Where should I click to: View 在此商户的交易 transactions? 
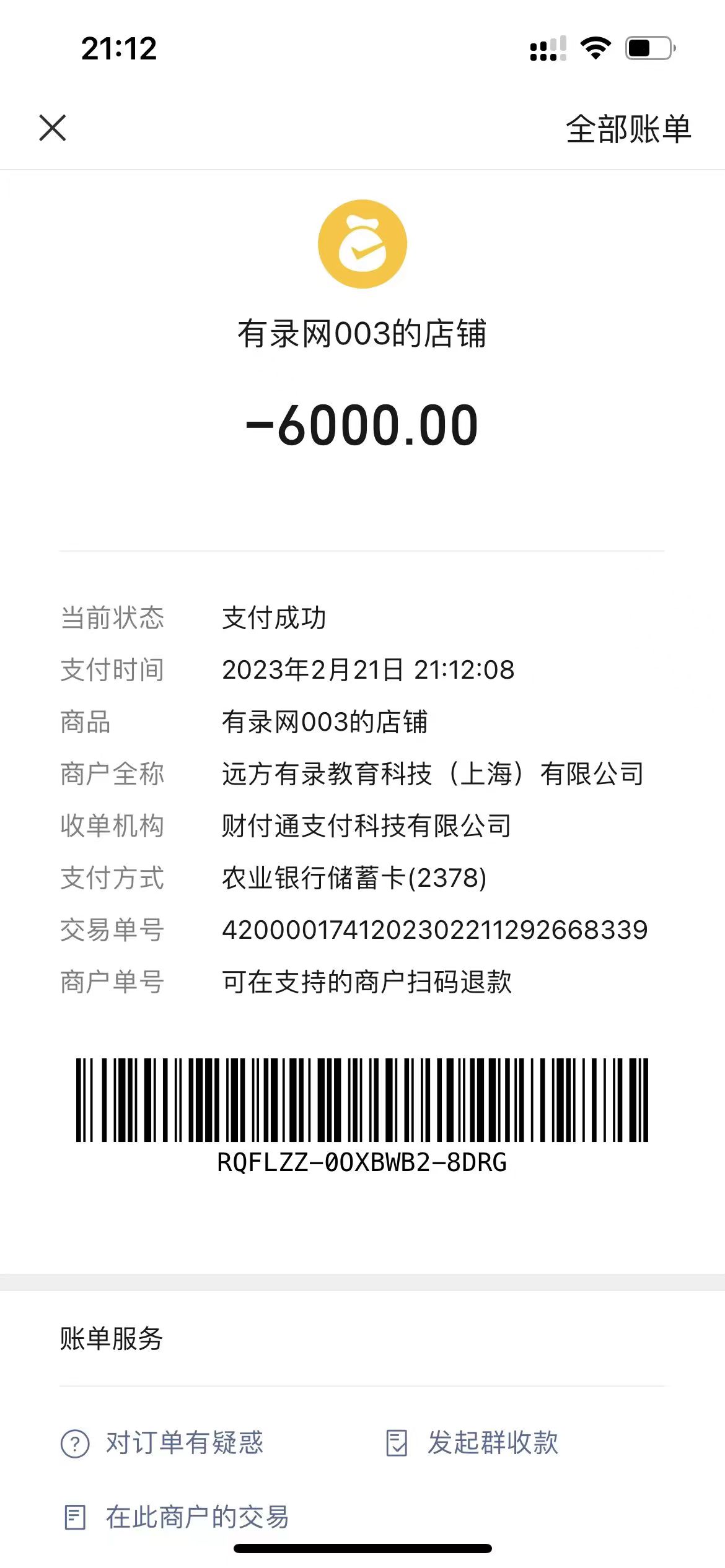pos(177,1517)
